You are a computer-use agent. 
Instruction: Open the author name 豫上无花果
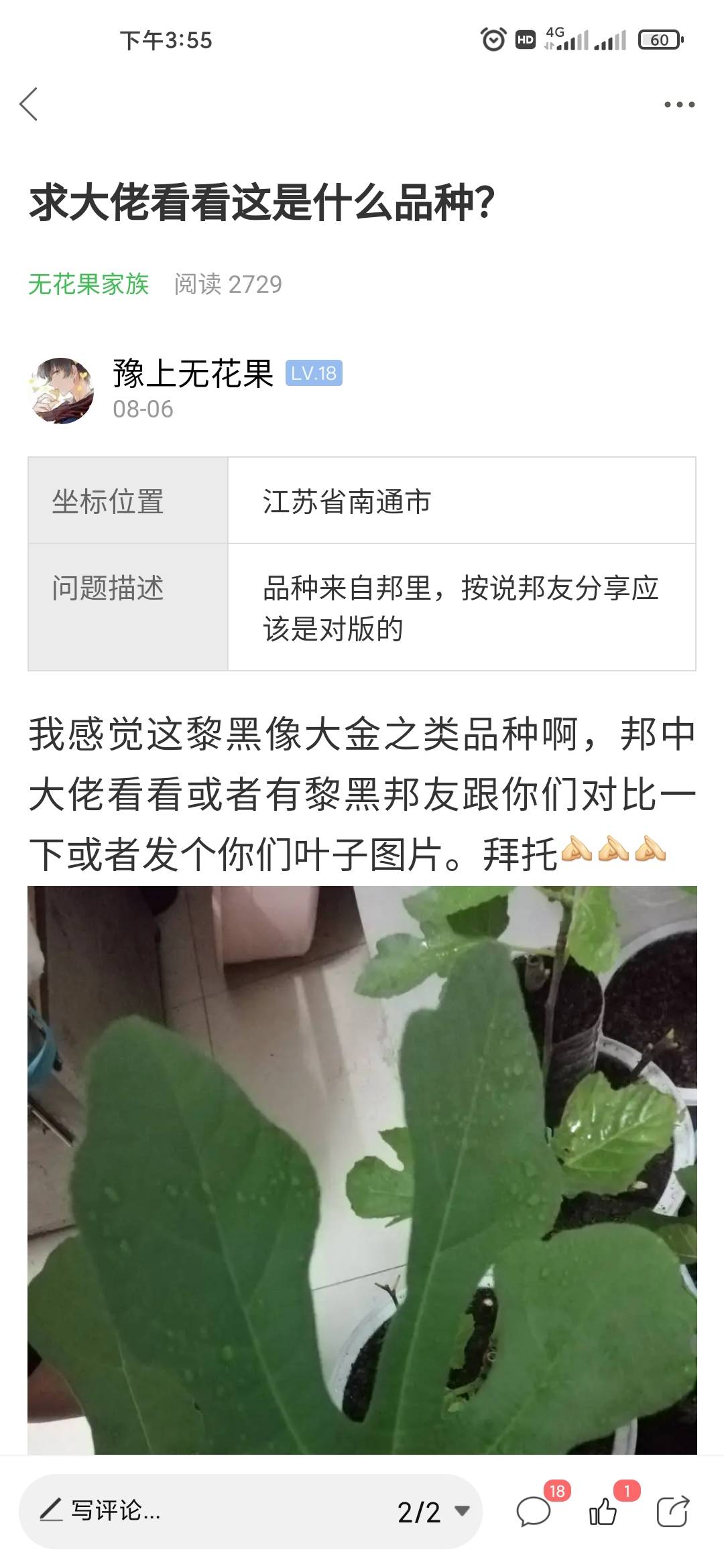193,373
